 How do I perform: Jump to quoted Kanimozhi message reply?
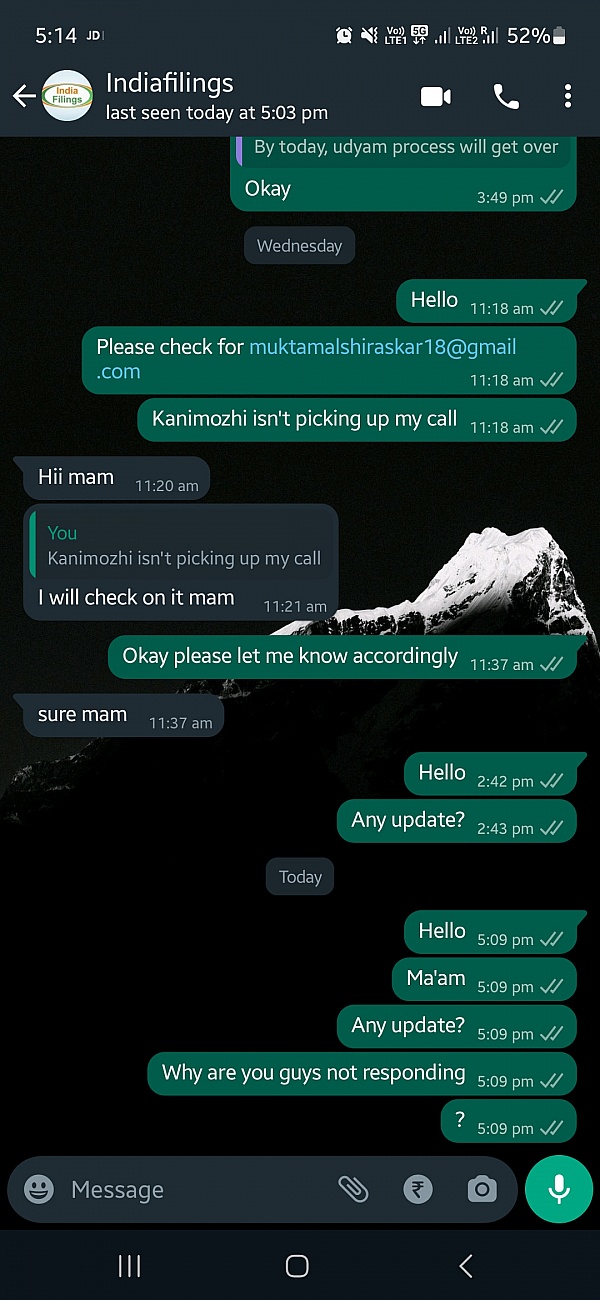point(182,546)
